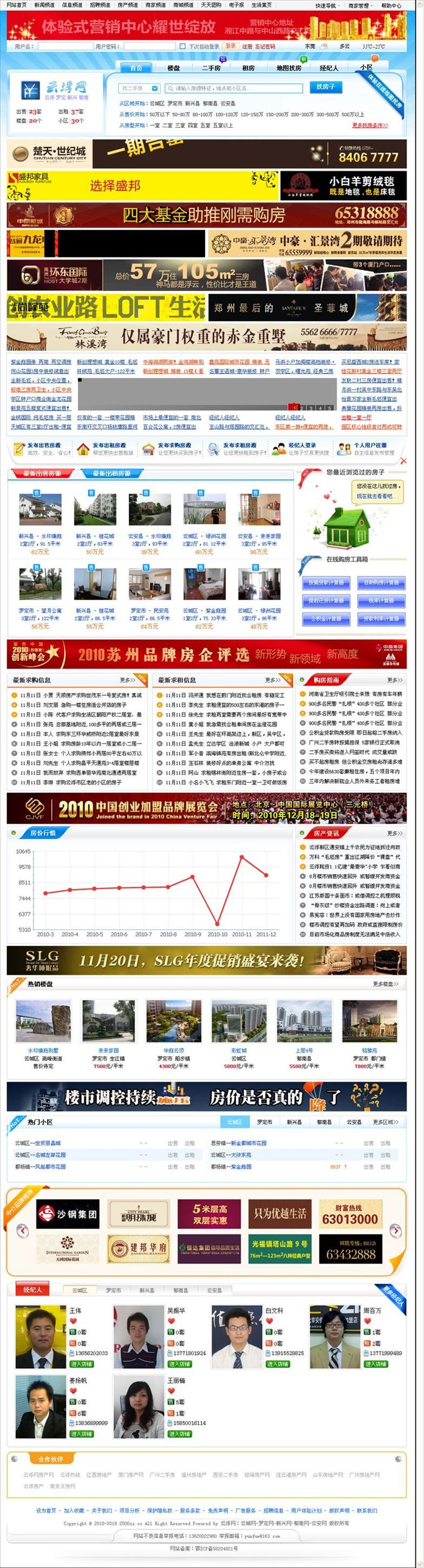Viewport: 424px width, 1568px height.
Task: Switch to the 二手房 tab
Action: point(211,68)
